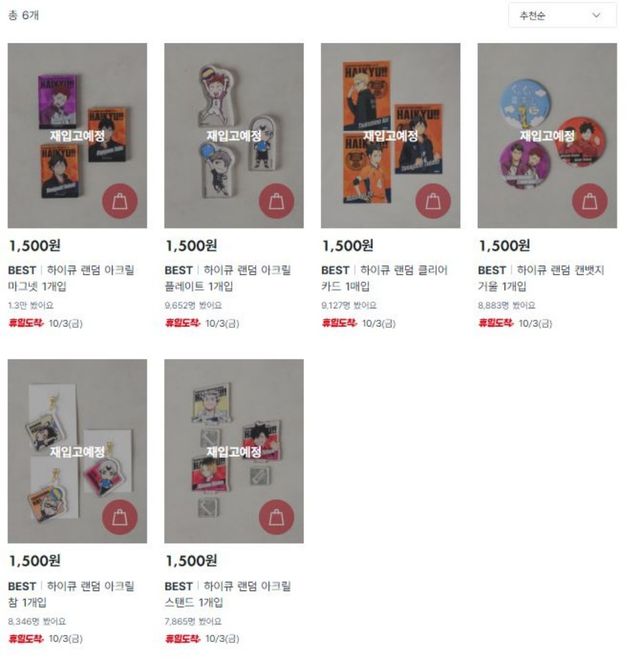
Task: Add 아크릴 스탠드 to shopping bag
Action: coord(276,517)
